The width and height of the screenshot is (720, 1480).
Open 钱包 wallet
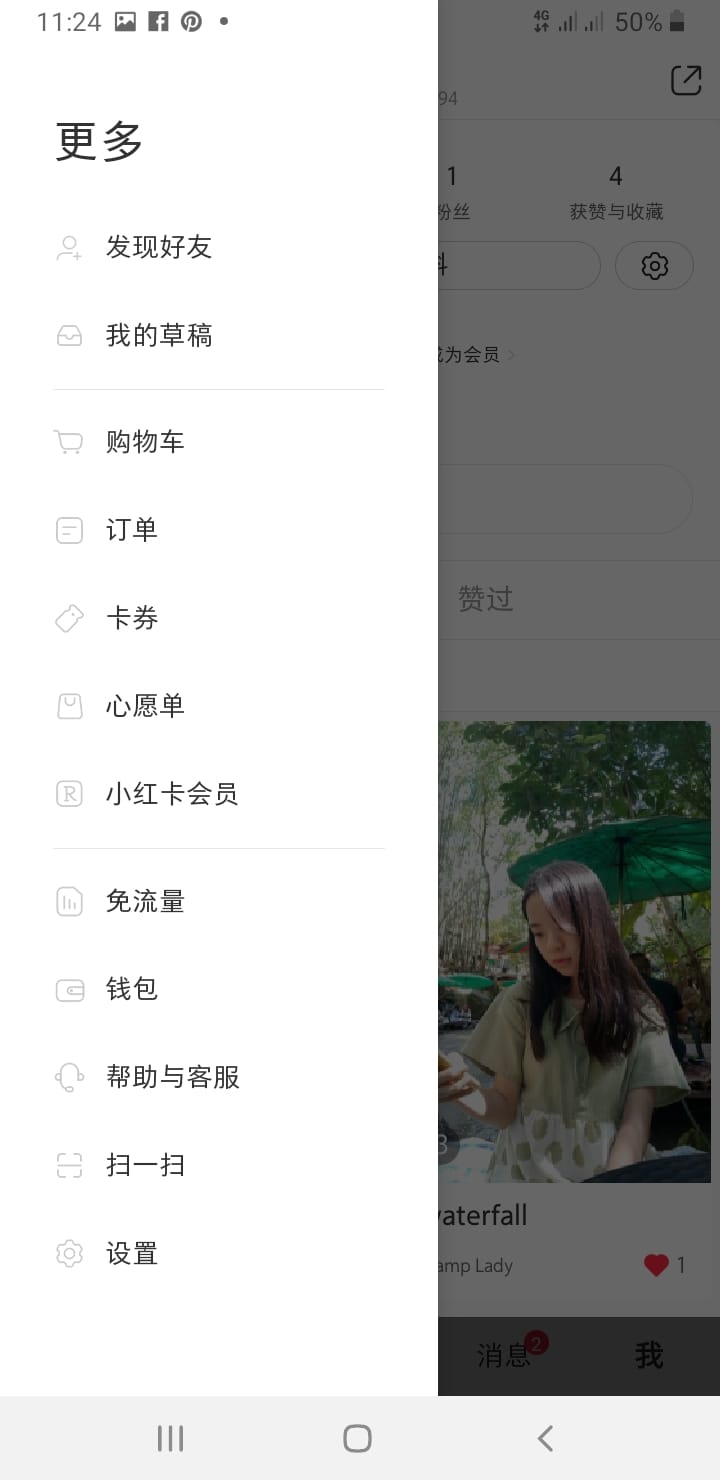click(x=132, y=989)
